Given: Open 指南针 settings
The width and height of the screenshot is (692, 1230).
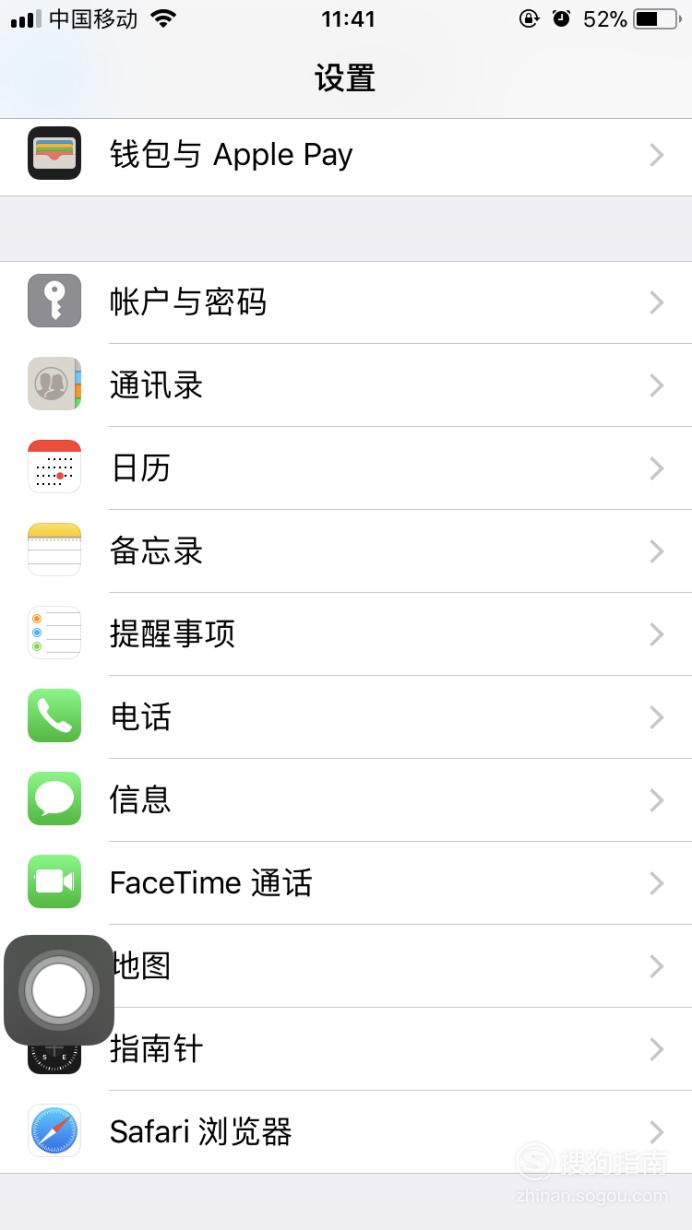Looking at the screenshot, I should 400,1049.
